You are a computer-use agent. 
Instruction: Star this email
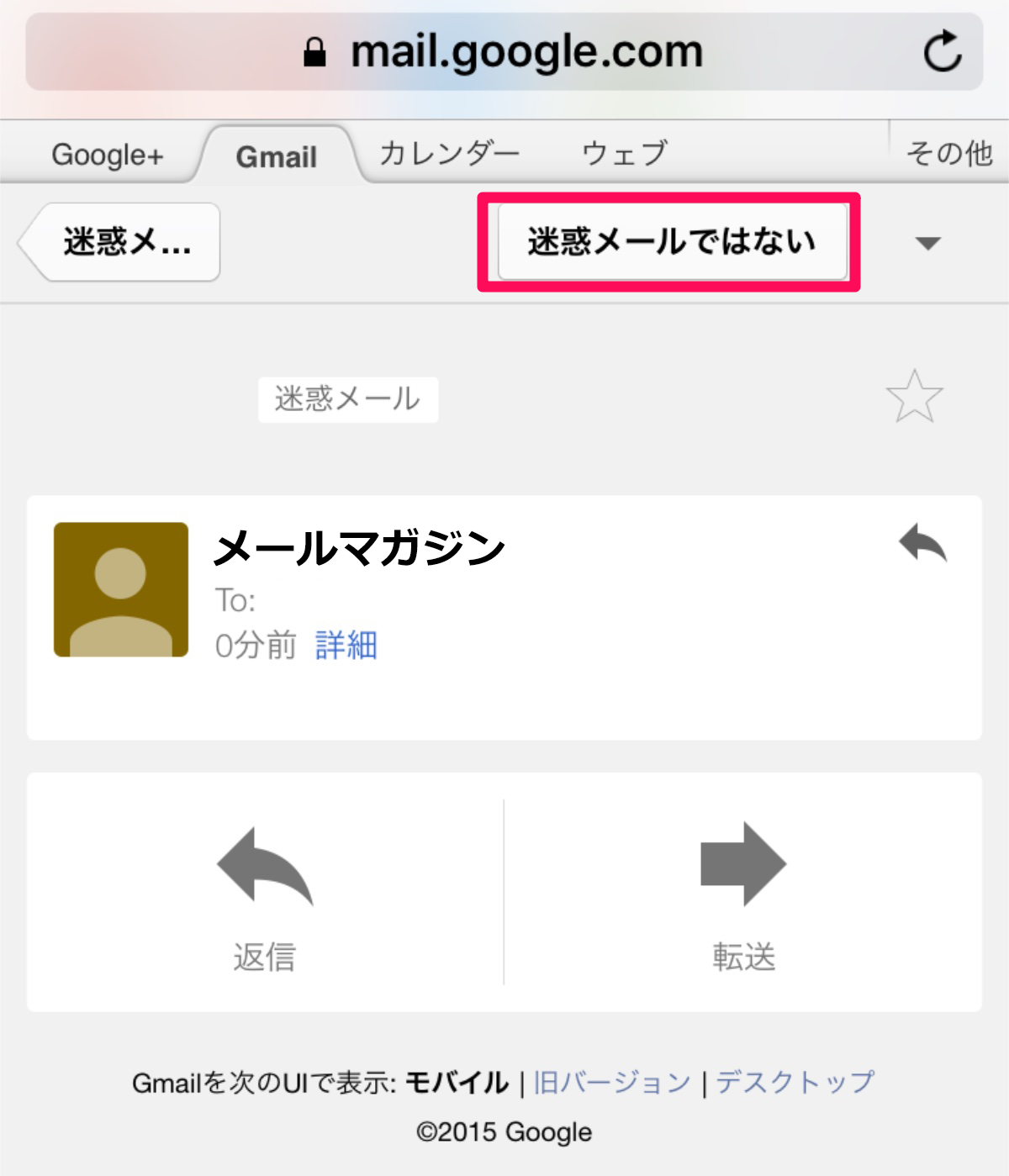tap(914, 397)
